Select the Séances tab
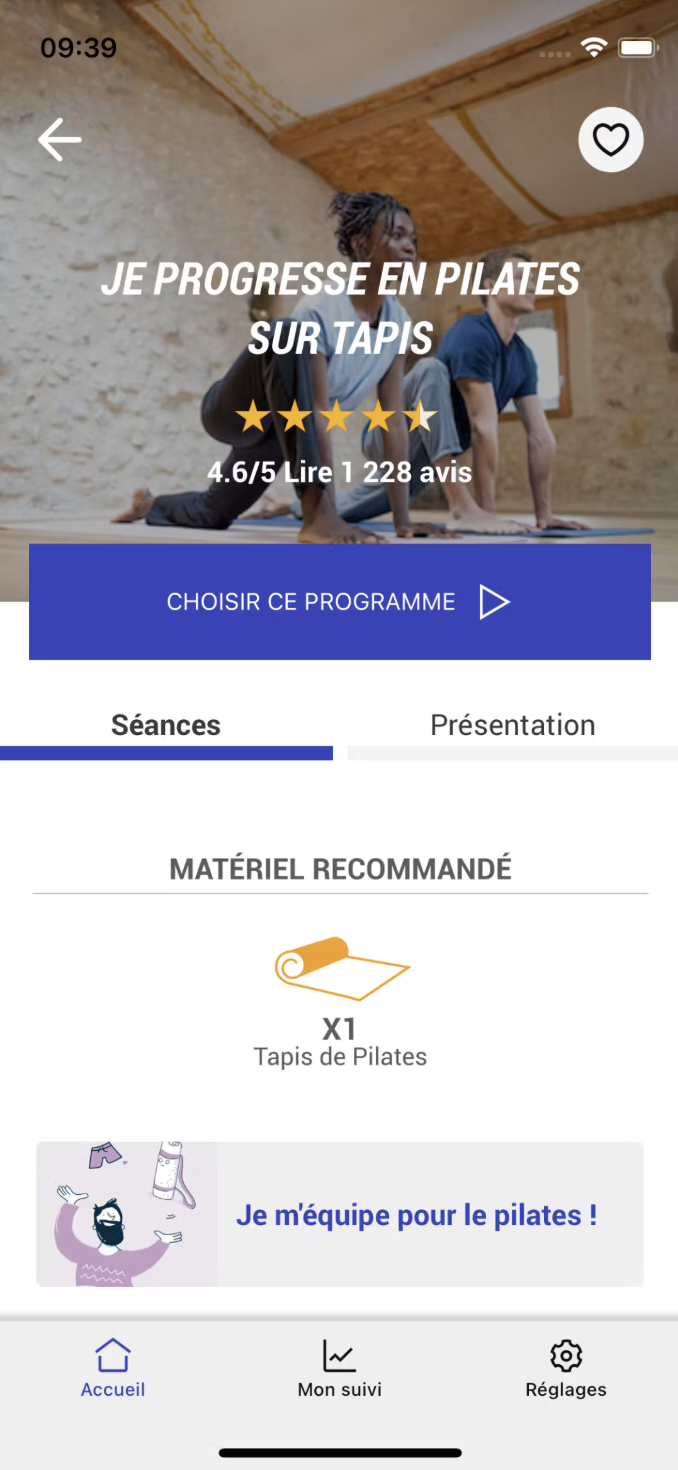The height and width of the screenshot is (1470, 678). (166, 726)
